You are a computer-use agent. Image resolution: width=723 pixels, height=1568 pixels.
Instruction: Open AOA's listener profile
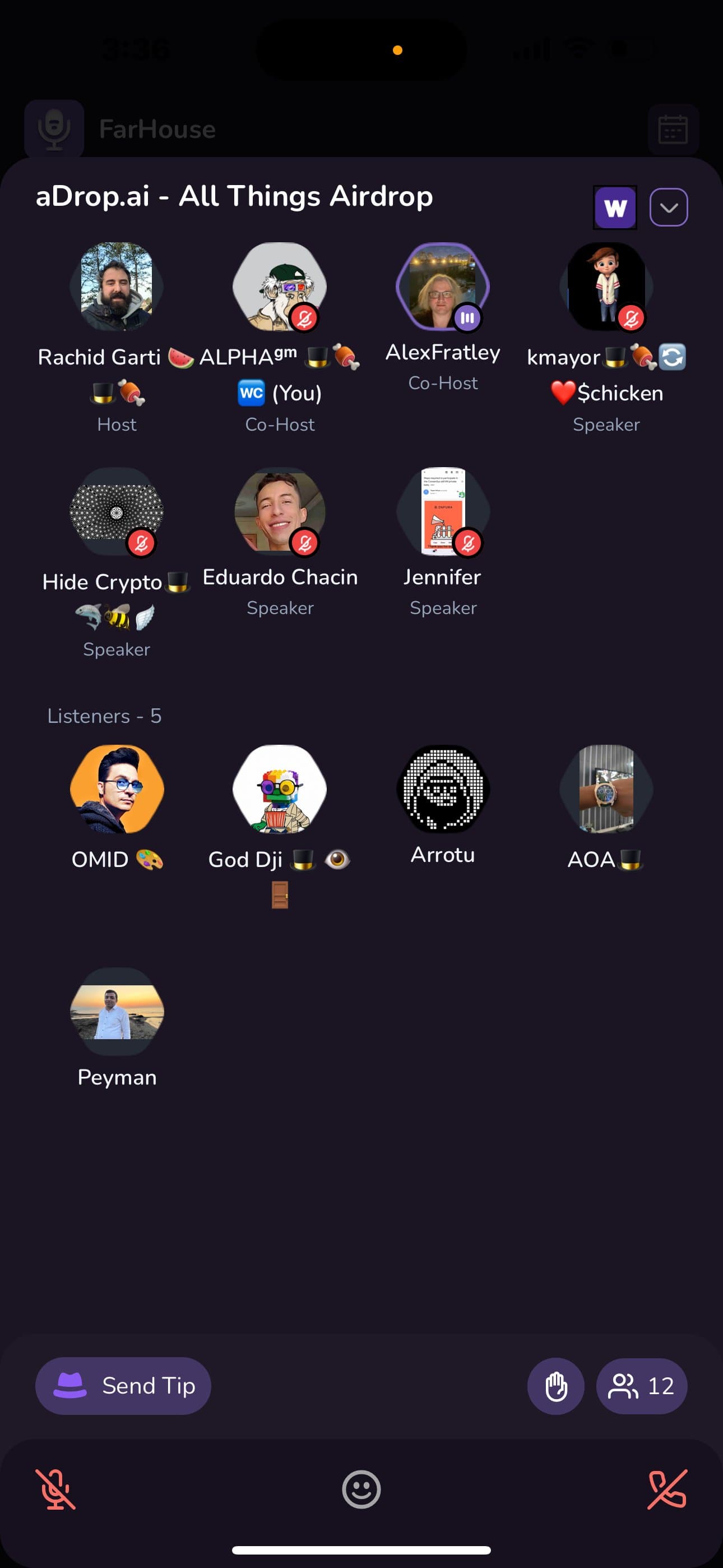pyautogui.click(x=605, y=789)
